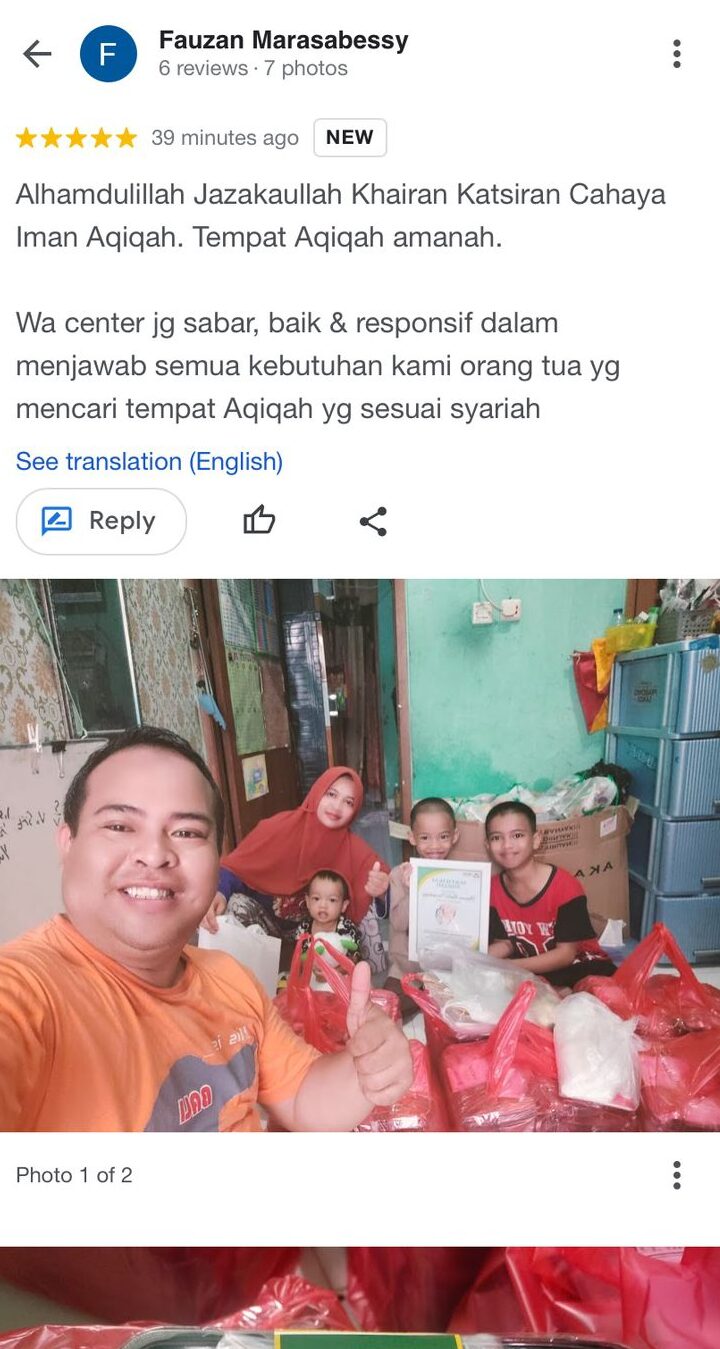Like this review with thumbs up
720x1349 pixels.
(x=259, y=521)
